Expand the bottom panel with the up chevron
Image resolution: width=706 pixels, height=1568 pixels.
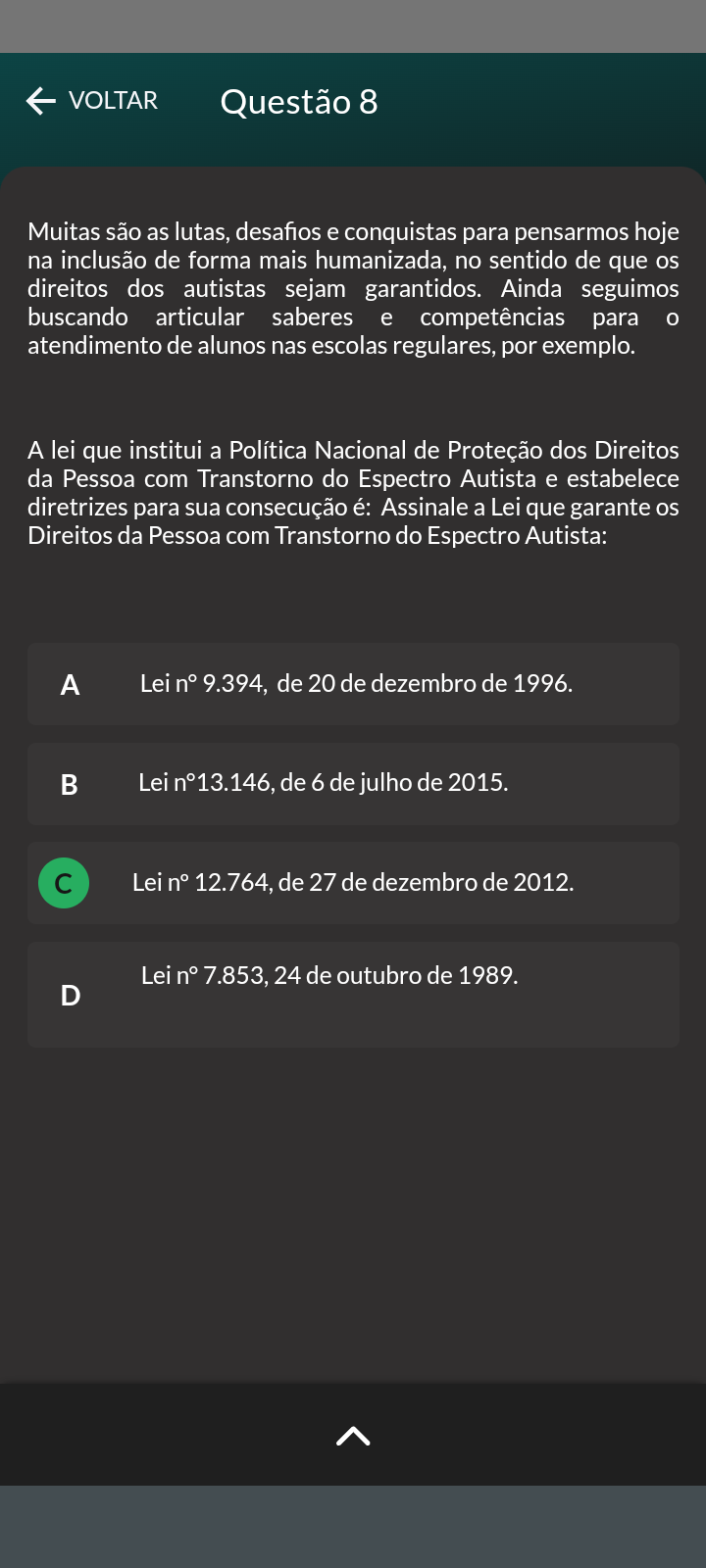353,1436
